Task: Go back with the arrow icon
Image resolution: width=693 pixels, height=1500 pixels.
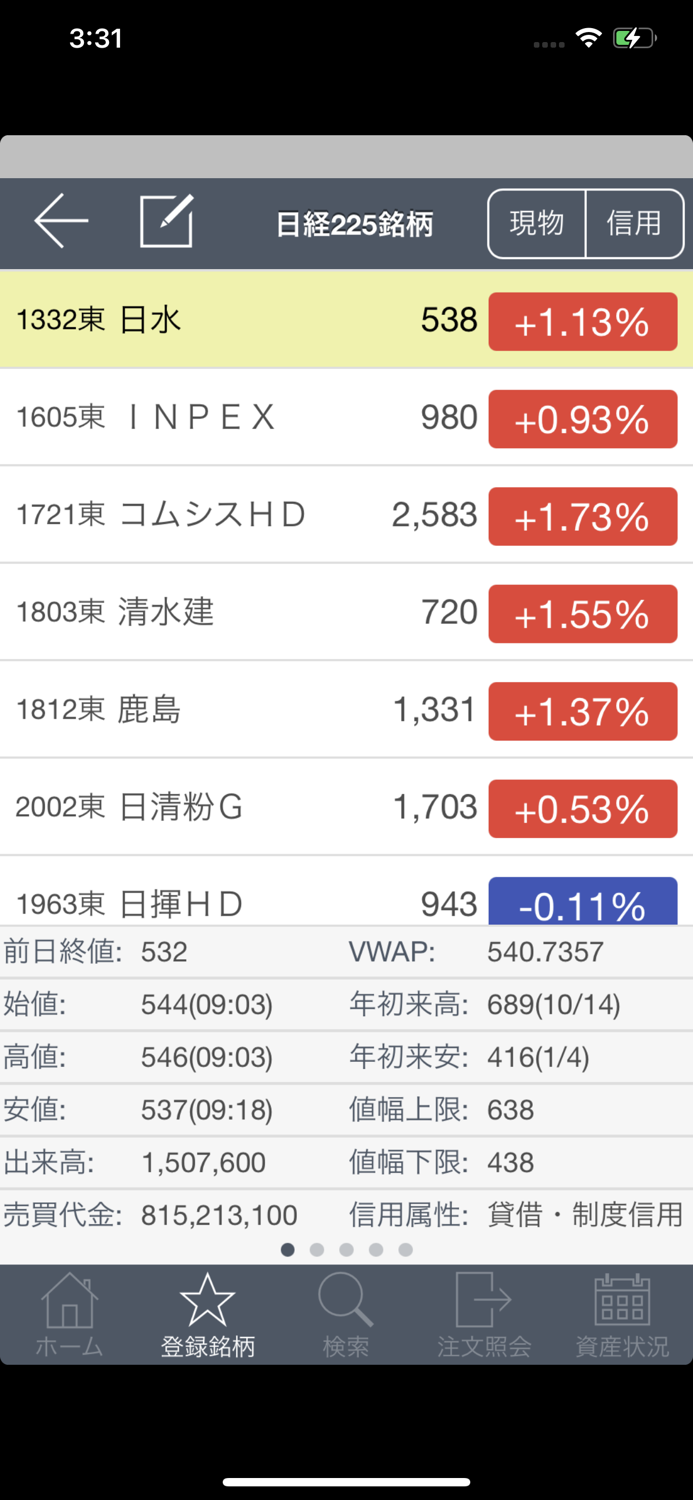Action: pos(61,221)
